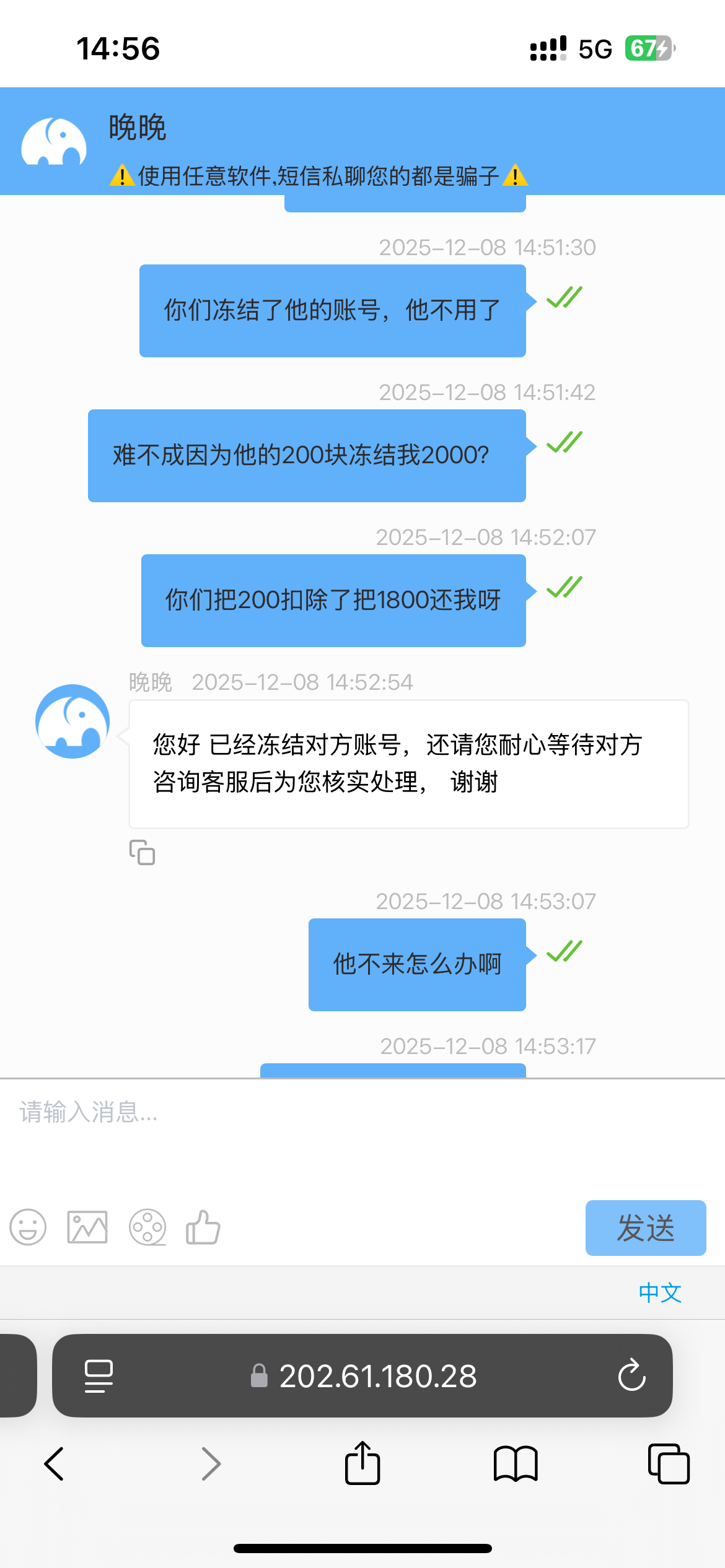Send the message with 发送 button
The height and width of the screenshot is (1568, 725).
point(645,1228)
